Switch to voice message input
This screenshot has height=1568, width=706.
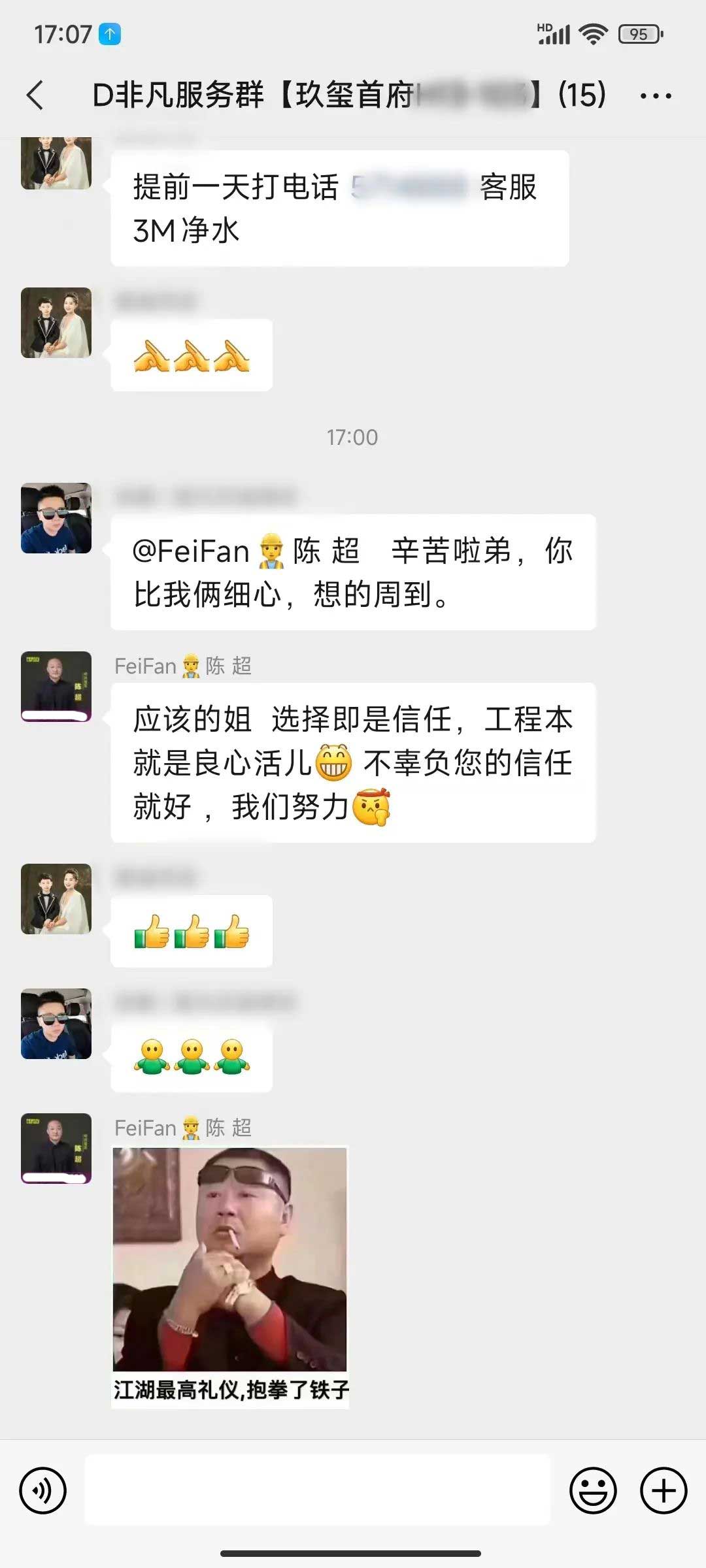(43, 1491)
